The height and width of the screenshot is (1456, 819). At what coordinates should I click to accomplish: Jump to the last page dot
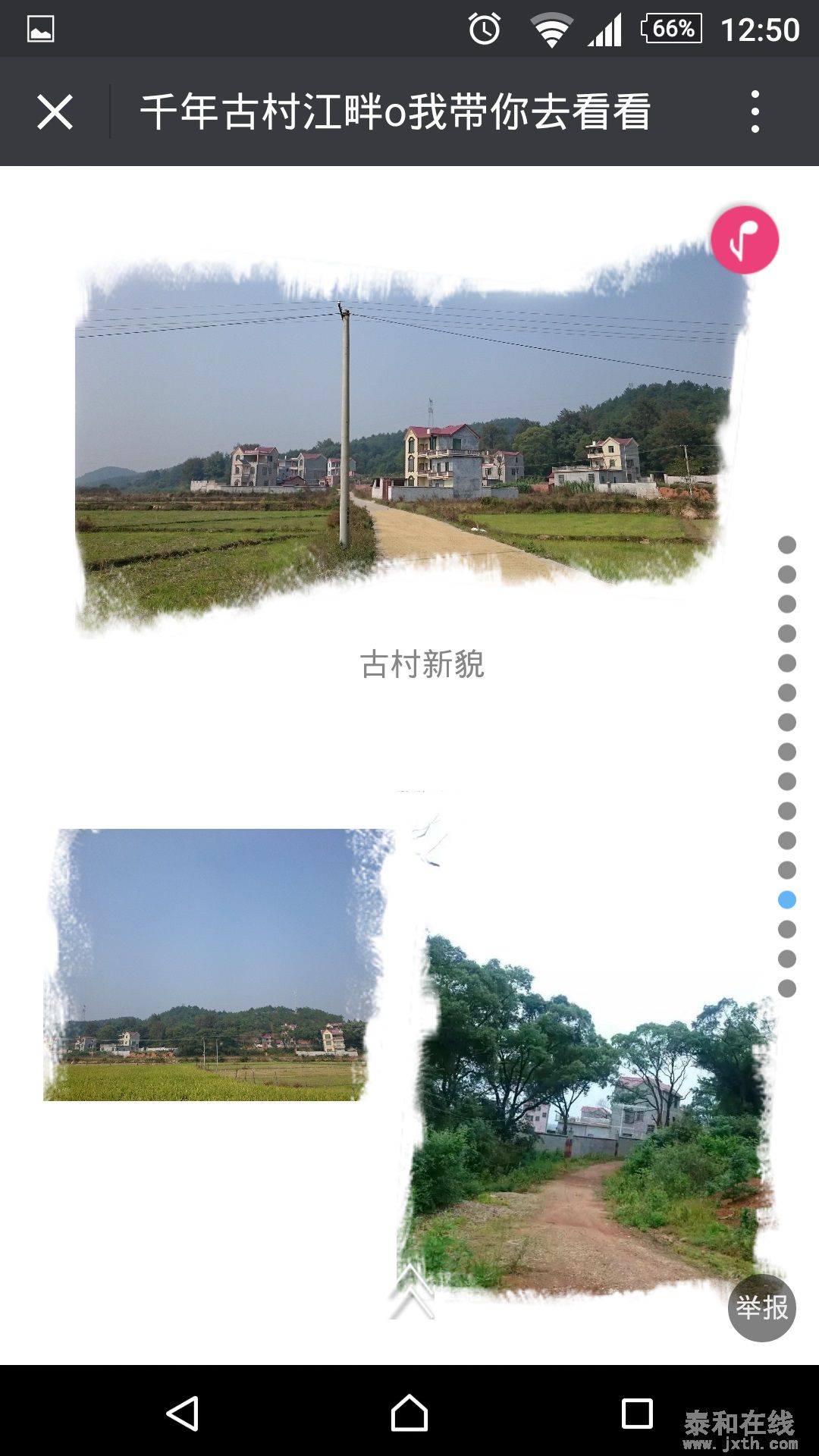coord(787,988)
